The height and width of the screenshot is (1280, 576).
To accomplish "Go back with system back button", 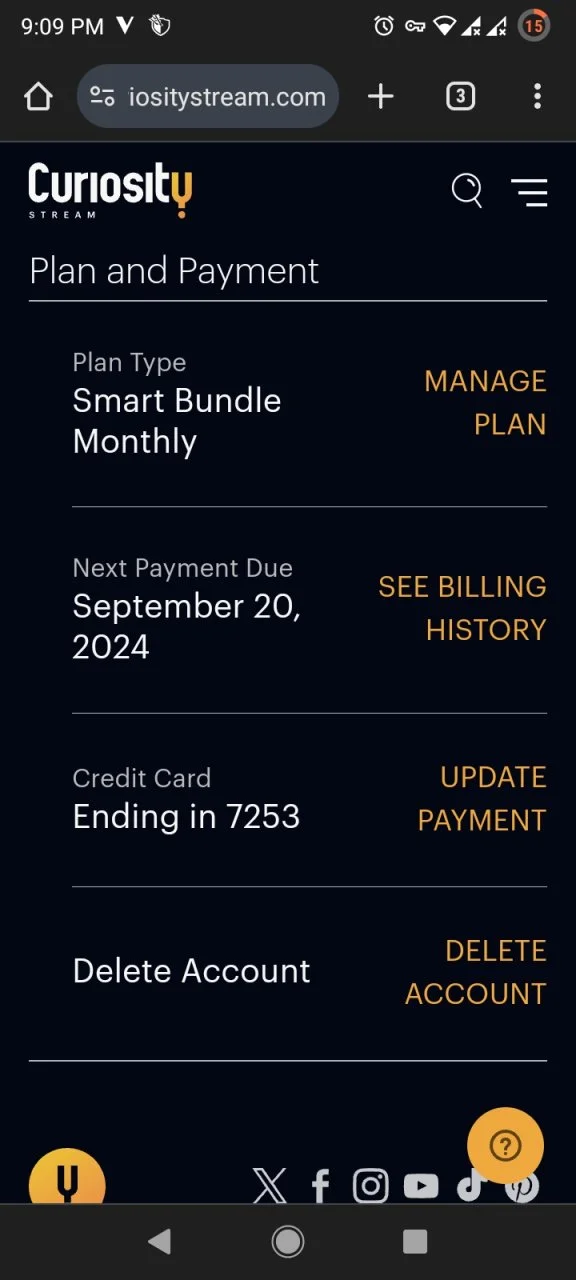I will tap(159, 1241).
